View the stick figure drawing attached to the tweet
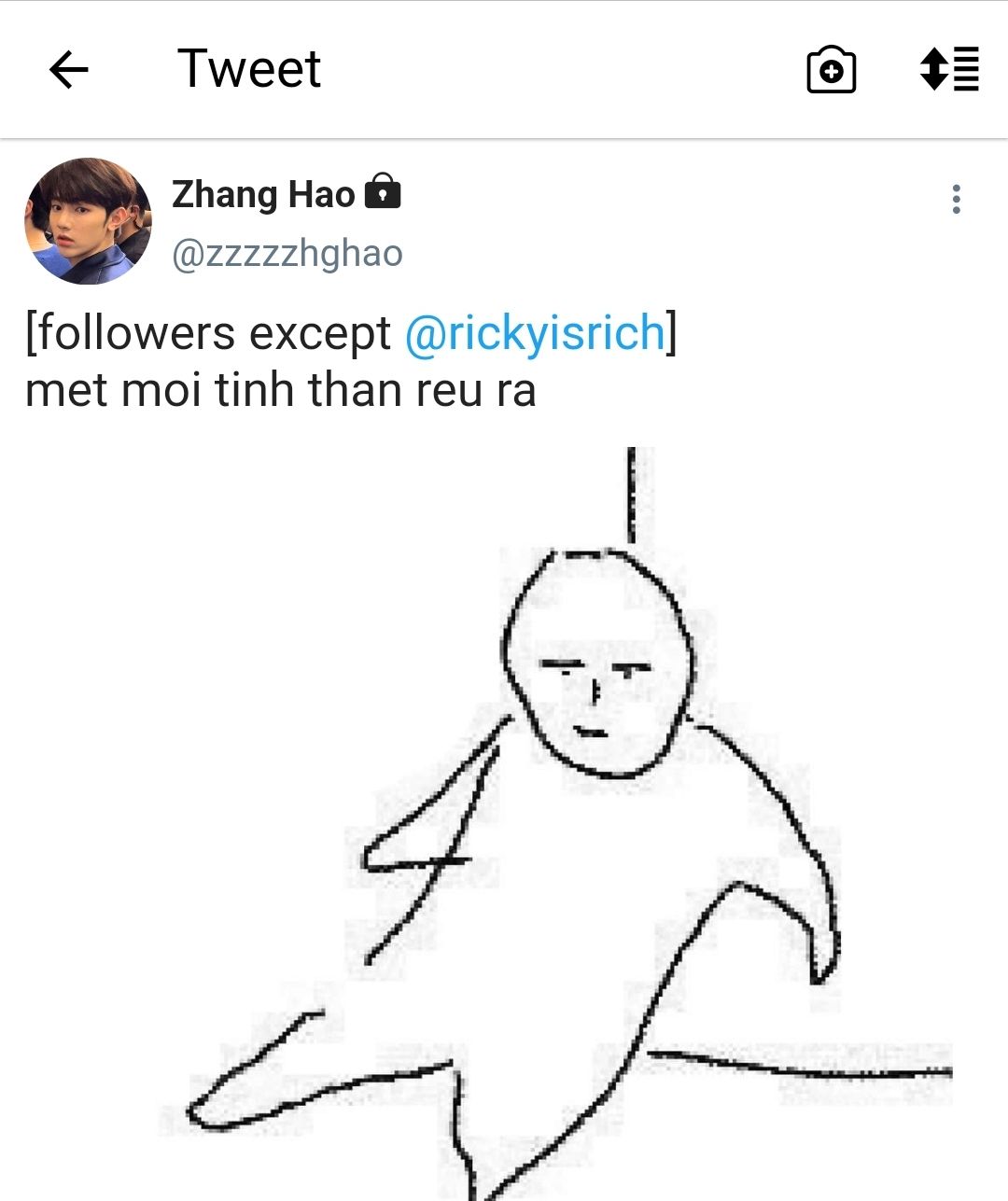Screen dimensions: 1008x1201 tap(560, 821)
